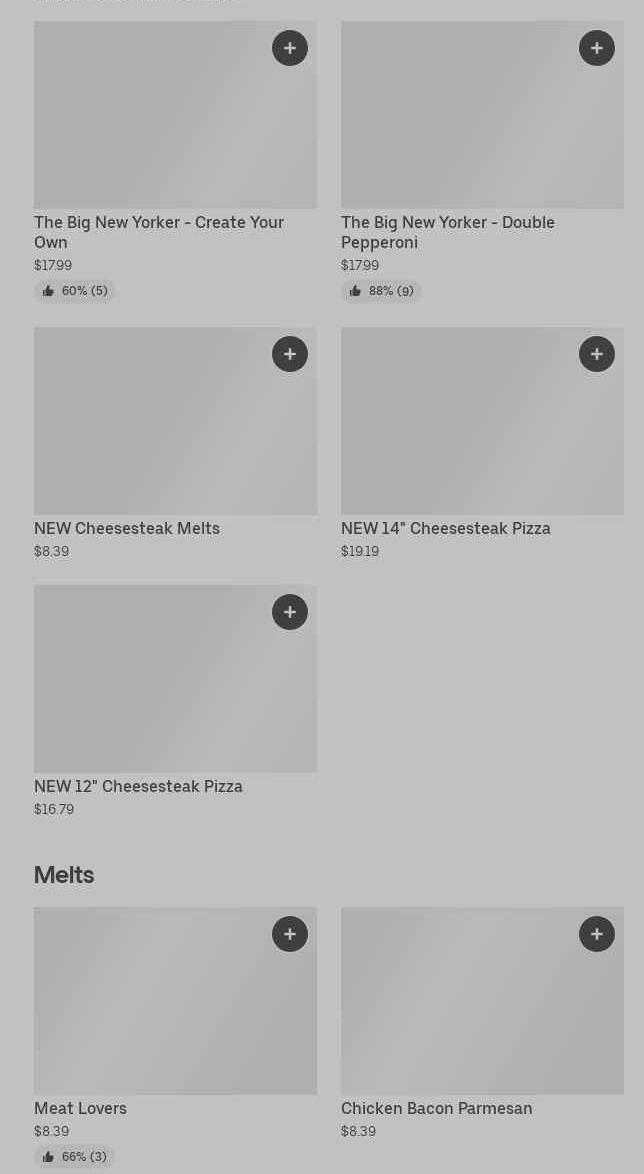Open NEW Cheesesteak Melts item
The width and height of the screenshot is (644, 1174).
point(127,528)
